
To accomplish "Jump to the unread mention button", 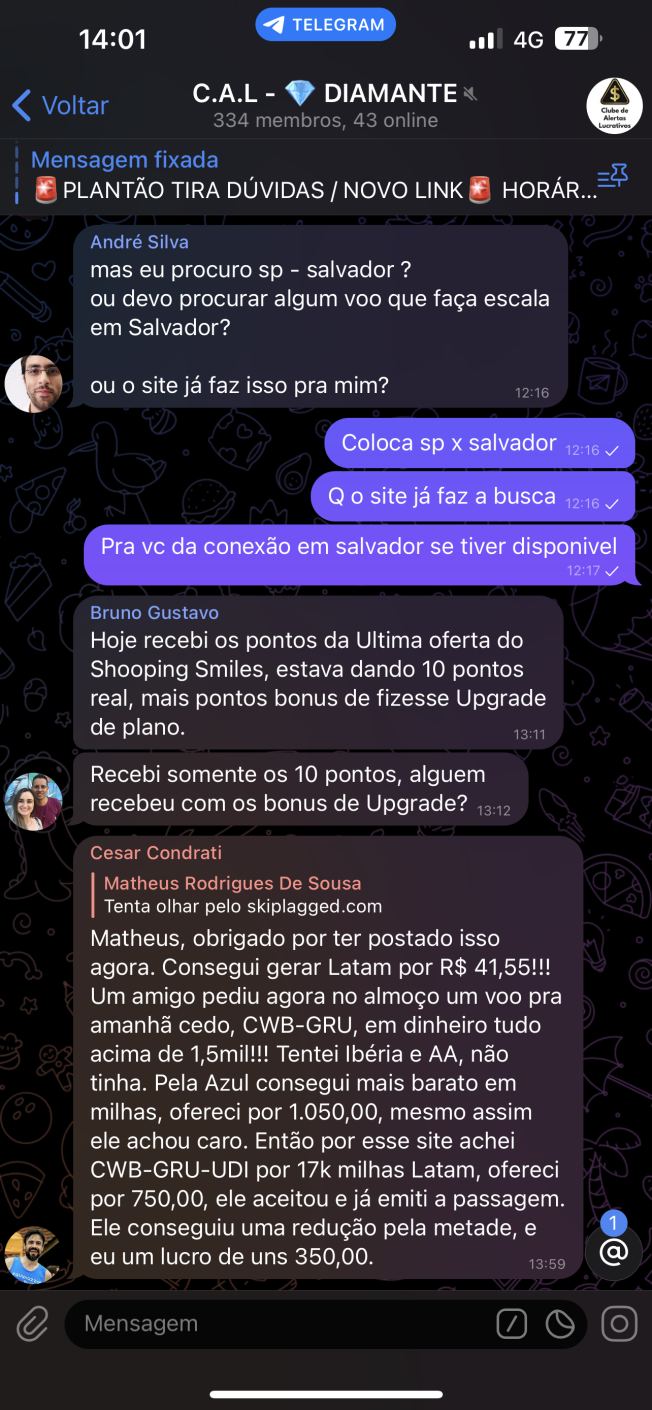I will click(612, 1251).
